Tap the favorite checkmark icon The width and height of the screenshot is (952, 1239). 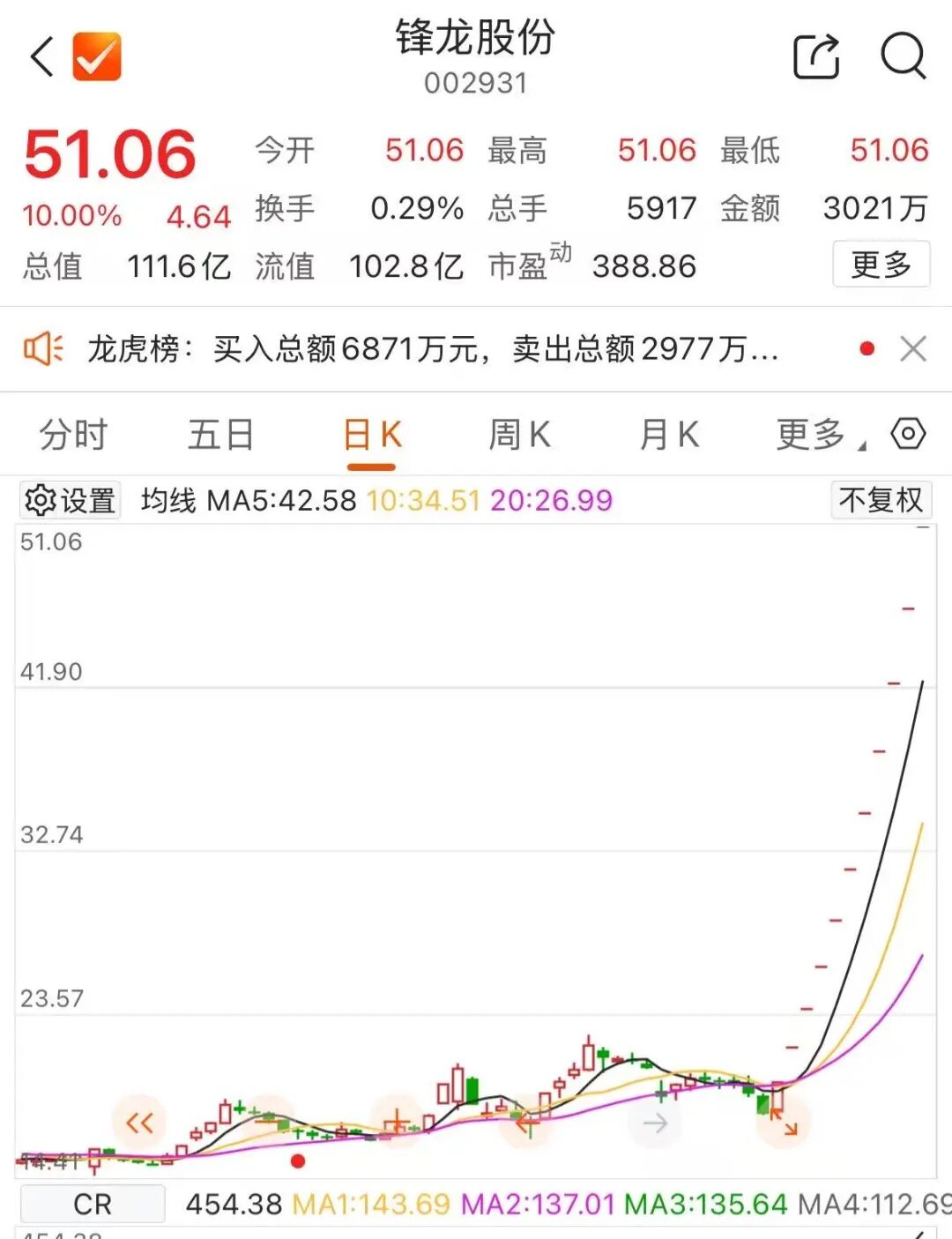(x=97, y=57)
